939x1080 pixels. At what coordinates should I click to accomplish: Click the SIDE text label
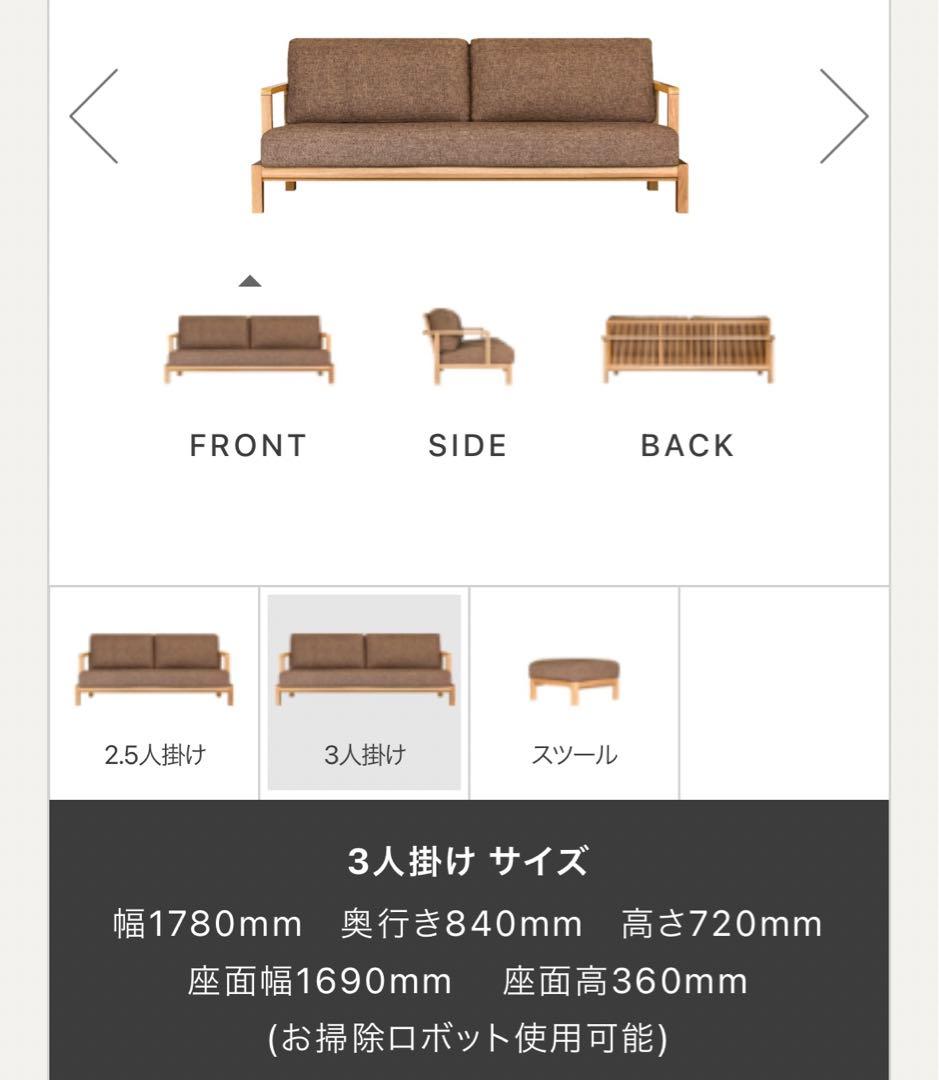[x=467, y=445]
